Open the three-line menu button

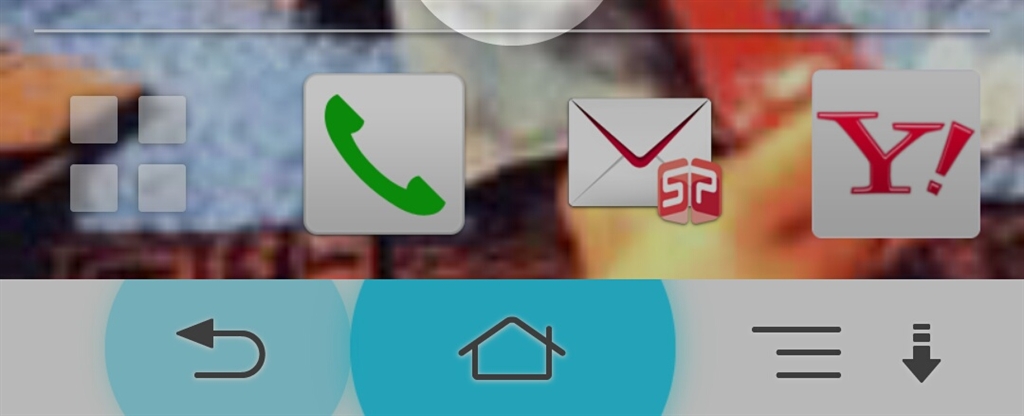797,351
